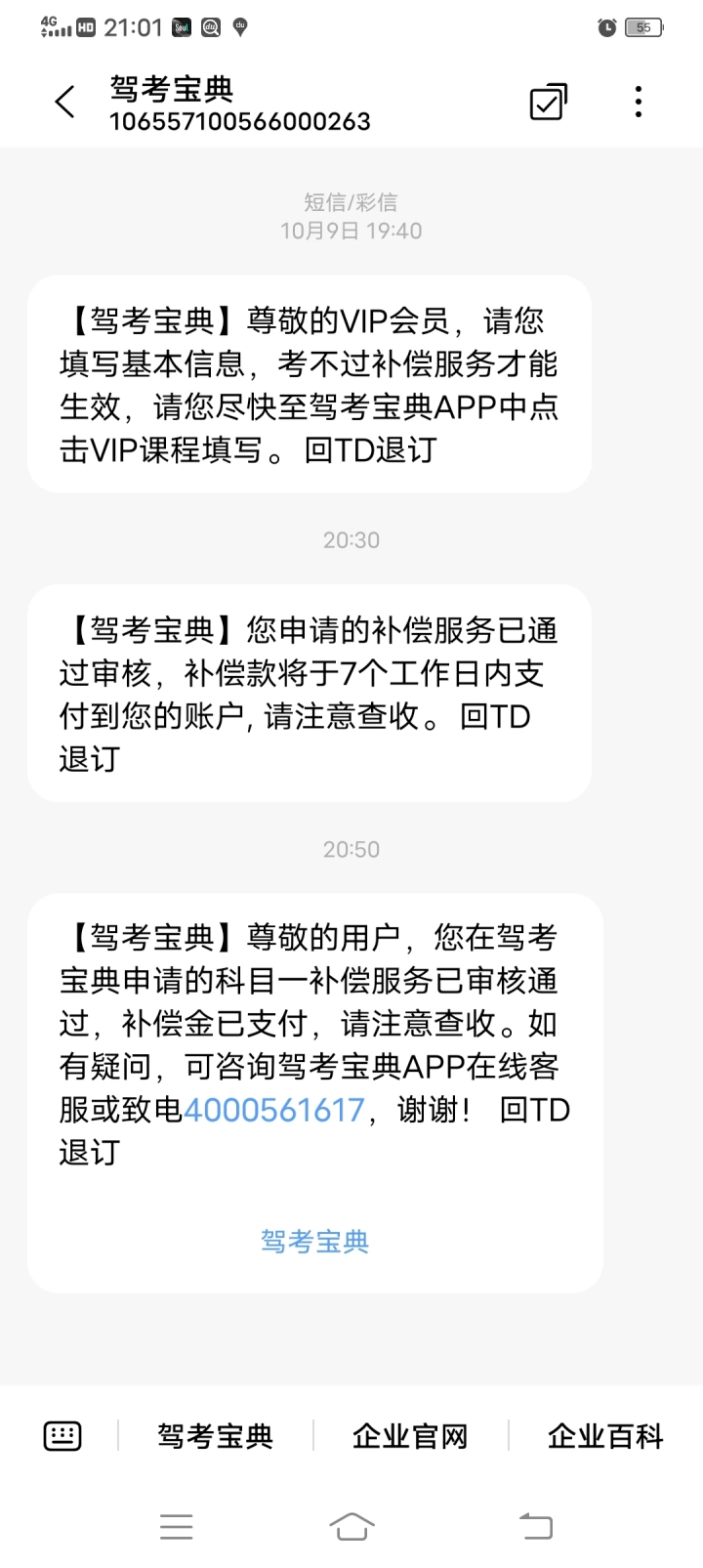The width and height of the screenshot is (703, 1568).
Task: Go back to the message list
Action: [65, 102]
